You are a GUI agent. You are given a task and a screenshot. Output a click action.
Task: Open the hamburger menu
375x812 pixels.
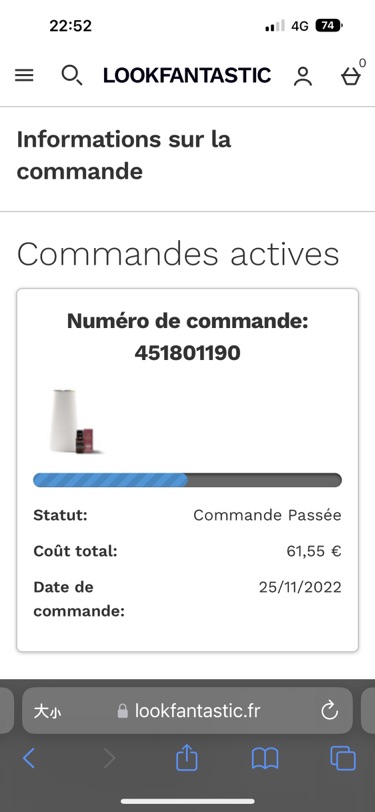24,76
